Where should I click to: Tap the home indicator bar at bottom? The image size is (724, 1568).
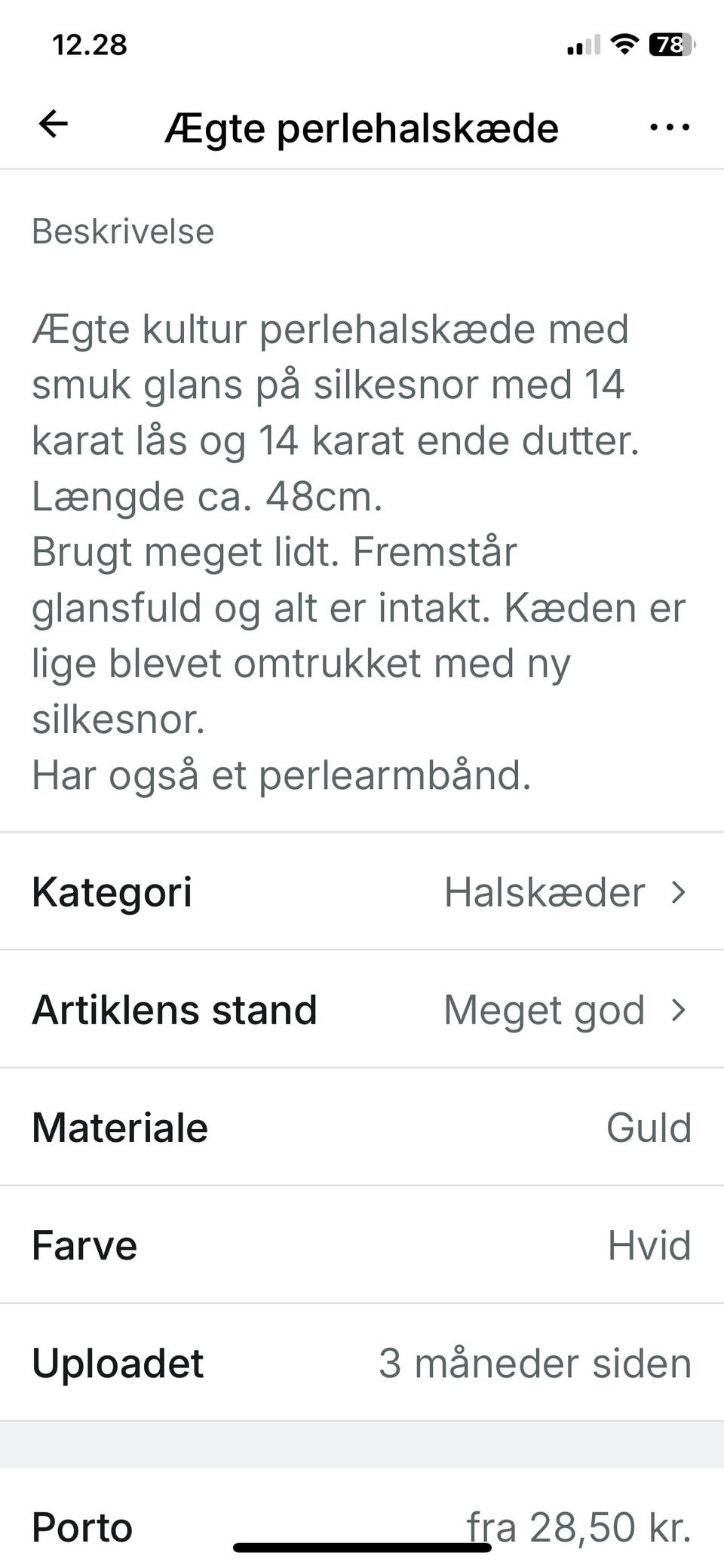click(x=361, y=1543)
